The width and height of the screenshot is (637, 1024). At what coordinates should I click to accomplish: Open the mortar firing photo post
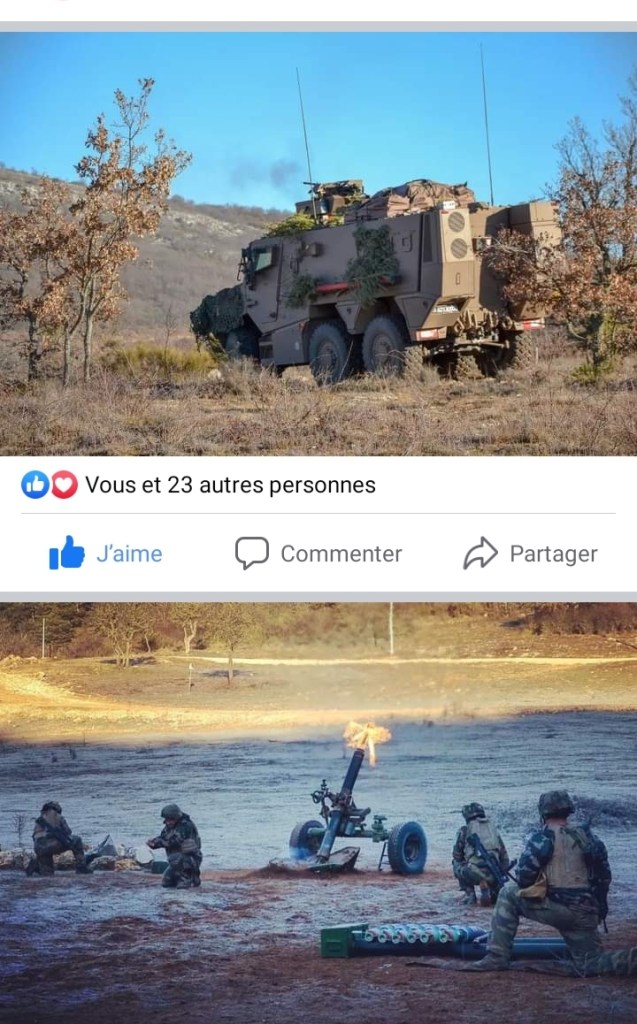coord(318,812)
